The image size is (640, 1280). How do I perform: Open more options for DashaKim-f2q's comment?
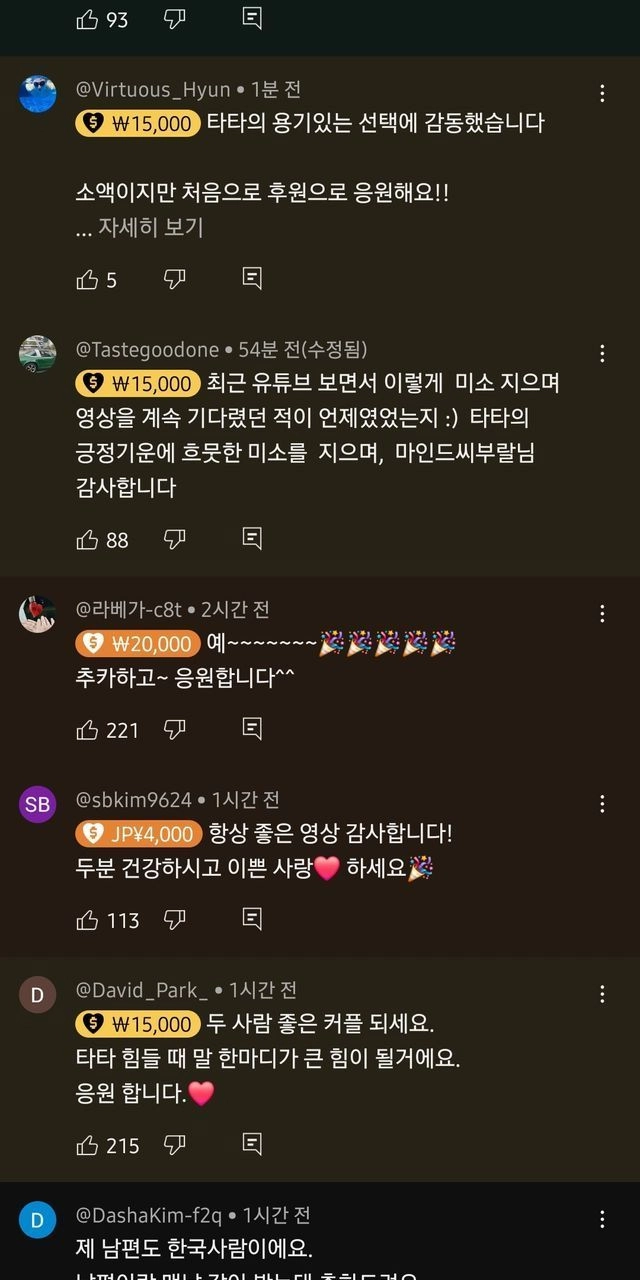coord(602,1219)
